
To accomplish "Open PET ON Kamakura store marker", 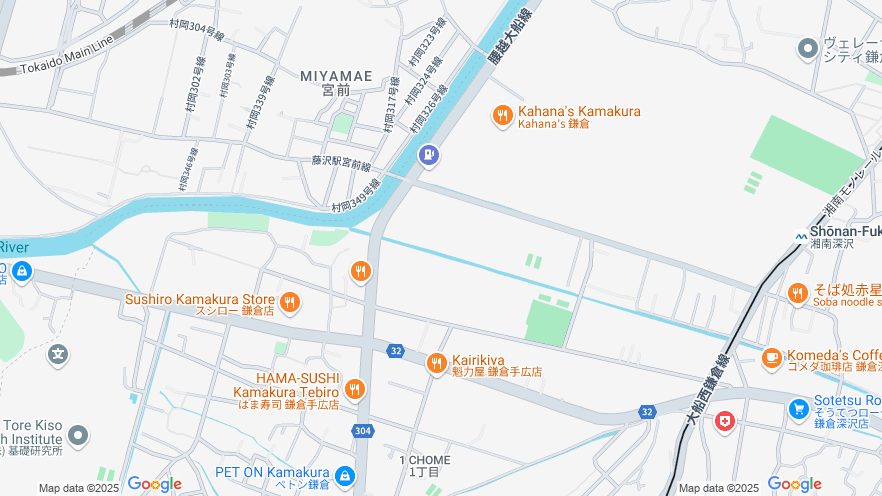I will tap(345, 475).
